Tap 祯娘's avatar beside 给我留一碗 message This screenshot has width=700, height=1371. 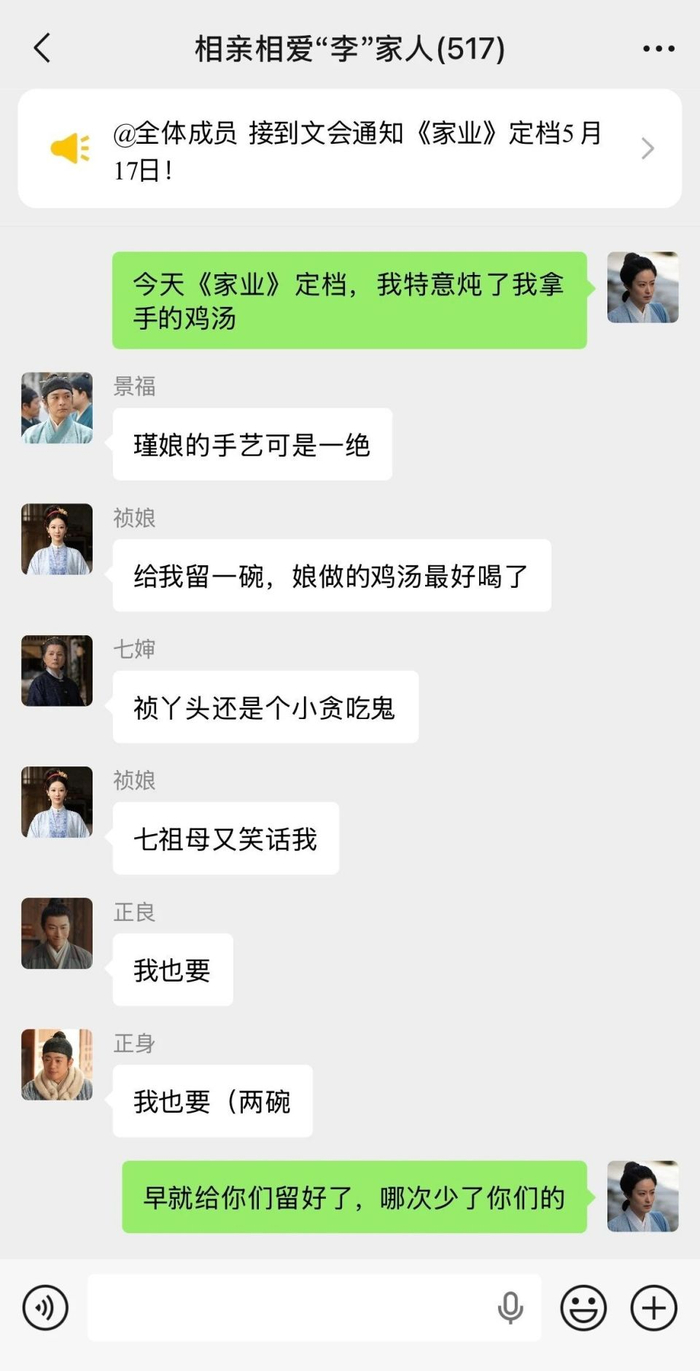point(57,539)
